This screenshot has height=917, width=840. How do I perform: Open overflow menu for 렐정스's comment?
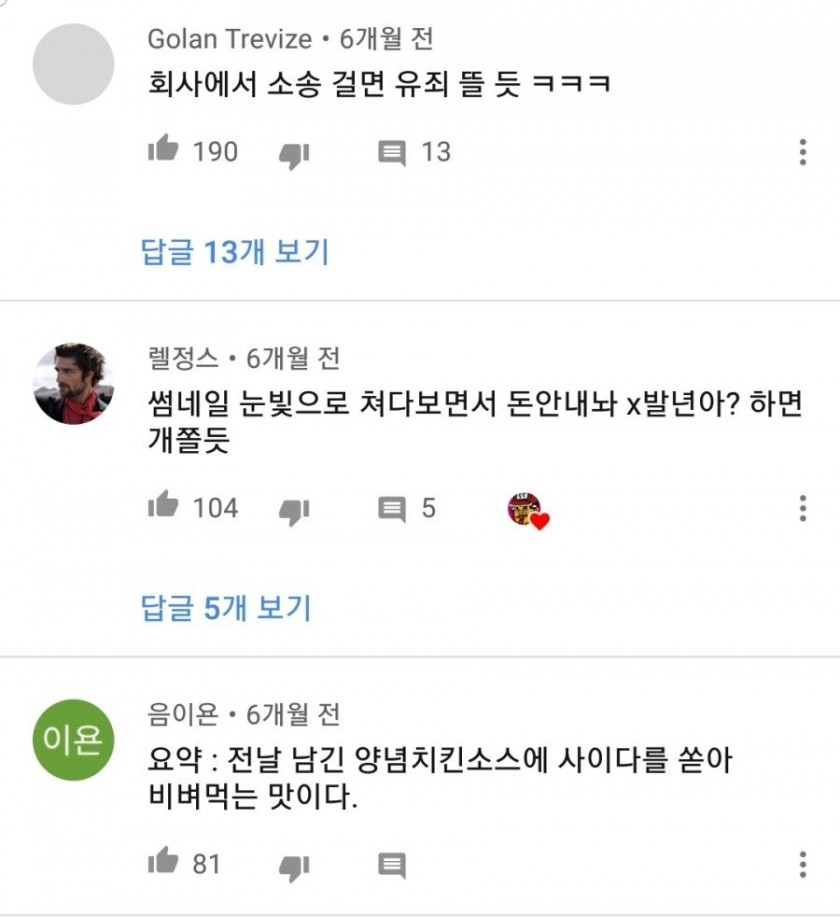click(802, 508)
